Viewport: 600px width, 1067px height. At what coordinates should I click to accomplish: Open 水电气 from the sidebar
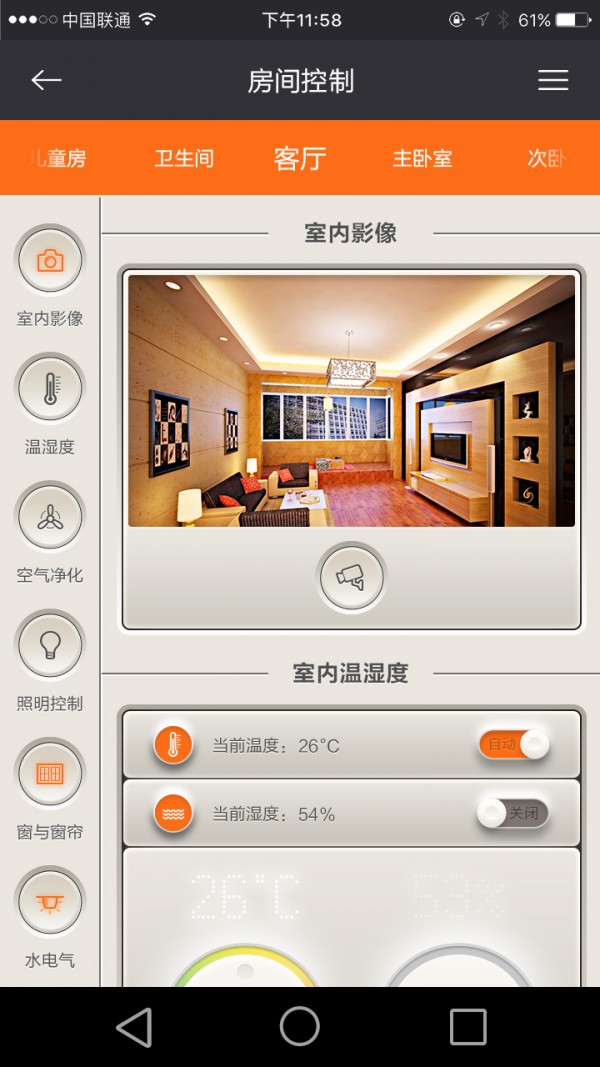[50, 903]
